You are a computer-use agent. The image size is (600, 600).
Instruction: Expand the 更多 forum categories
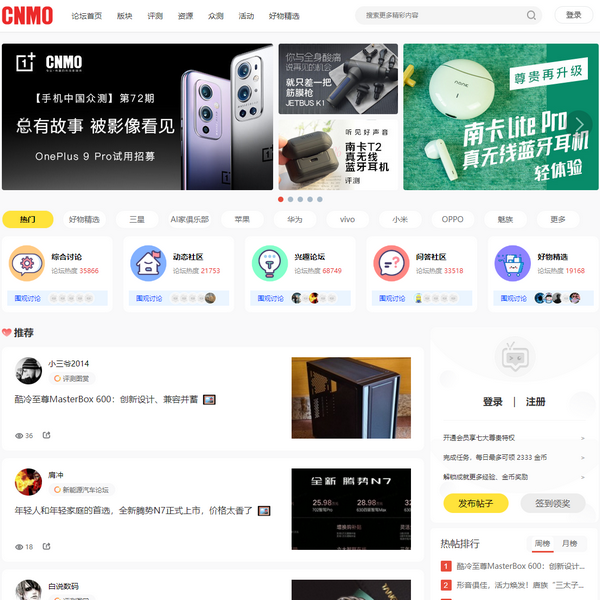pos(557,219)
